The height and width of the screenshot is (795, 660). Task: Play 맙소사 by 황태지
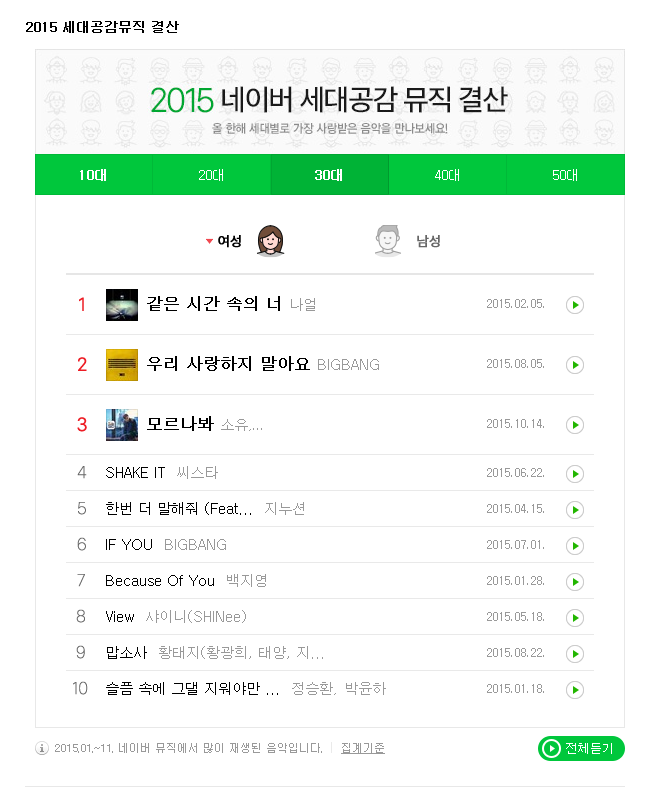tap(574, 653)
